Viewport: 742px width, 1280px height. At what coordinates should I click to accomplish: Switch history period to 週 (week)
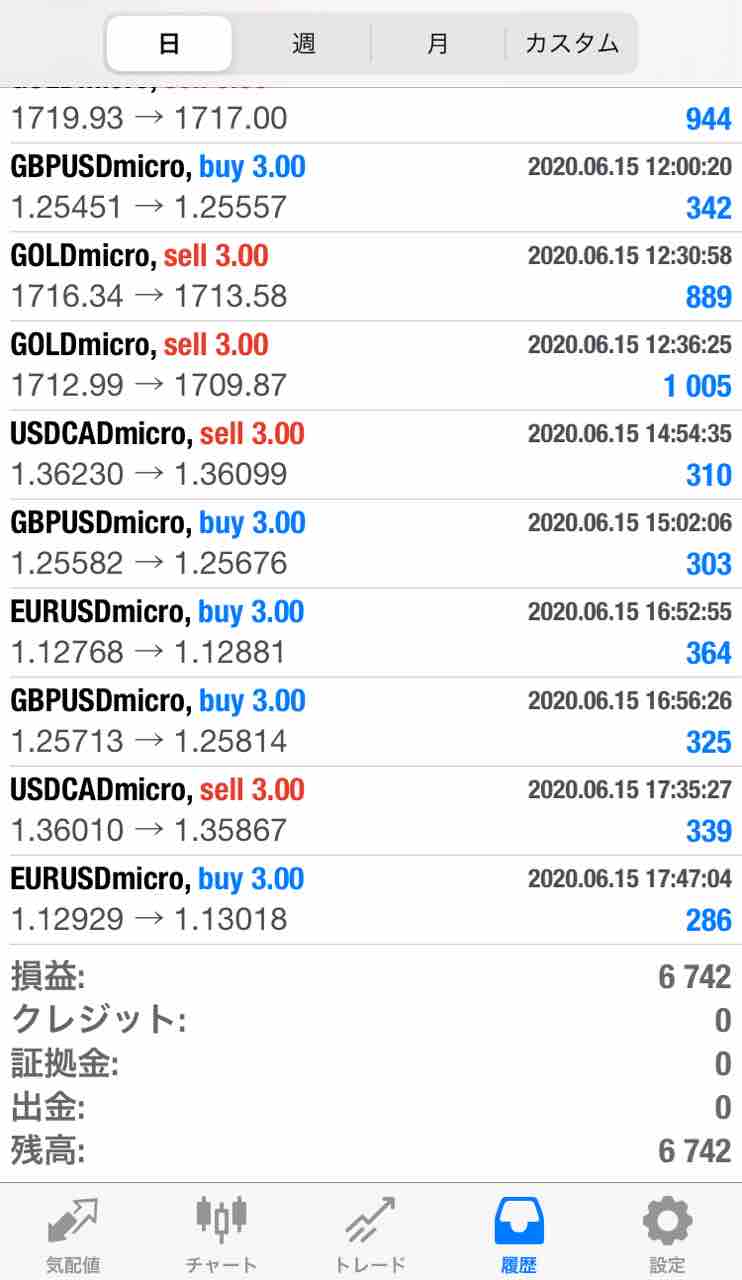(304, 44)
